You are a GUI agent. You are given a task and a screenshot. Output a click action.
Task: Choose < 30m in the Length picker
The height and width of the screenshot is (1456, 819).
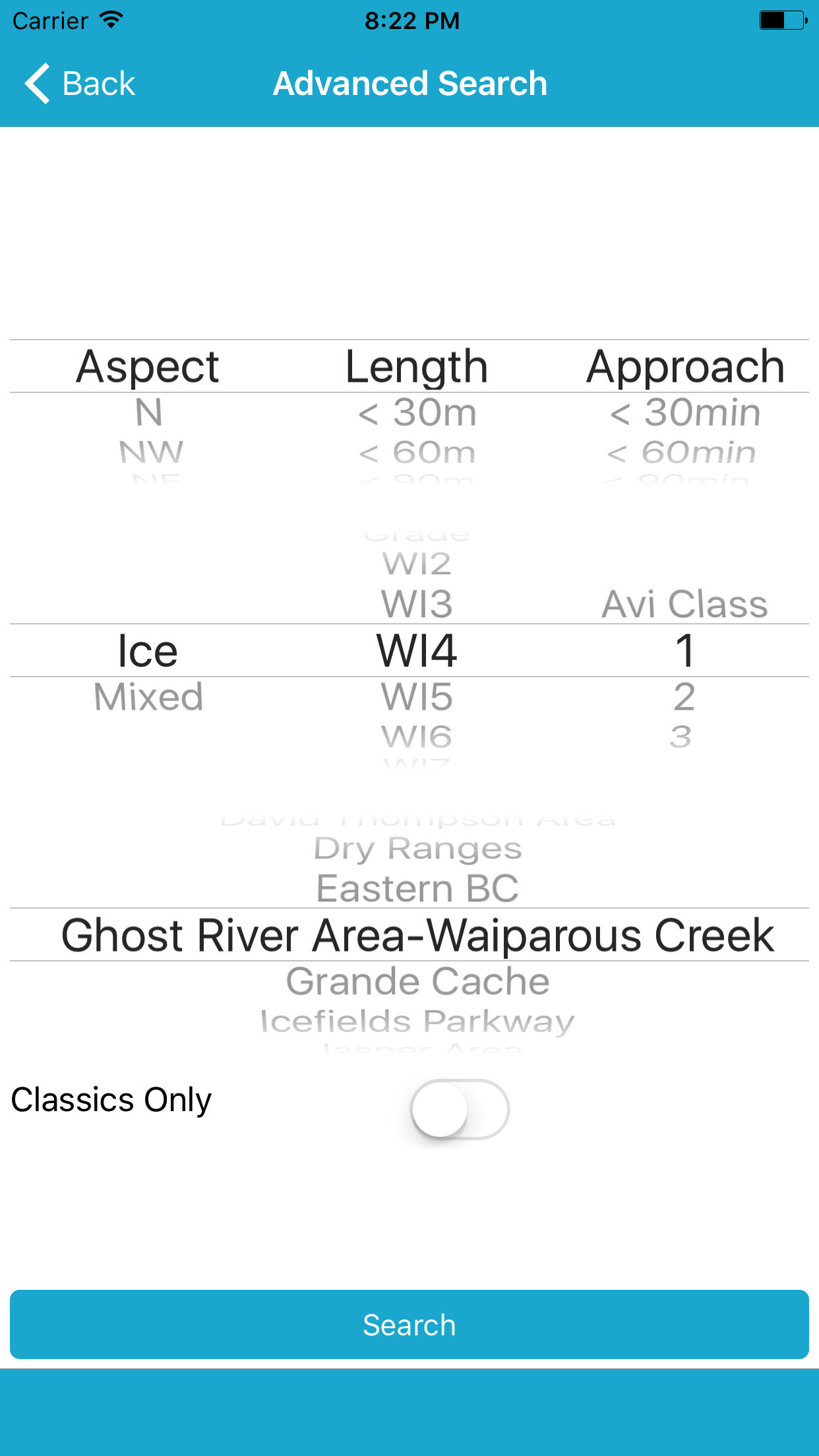417,413
